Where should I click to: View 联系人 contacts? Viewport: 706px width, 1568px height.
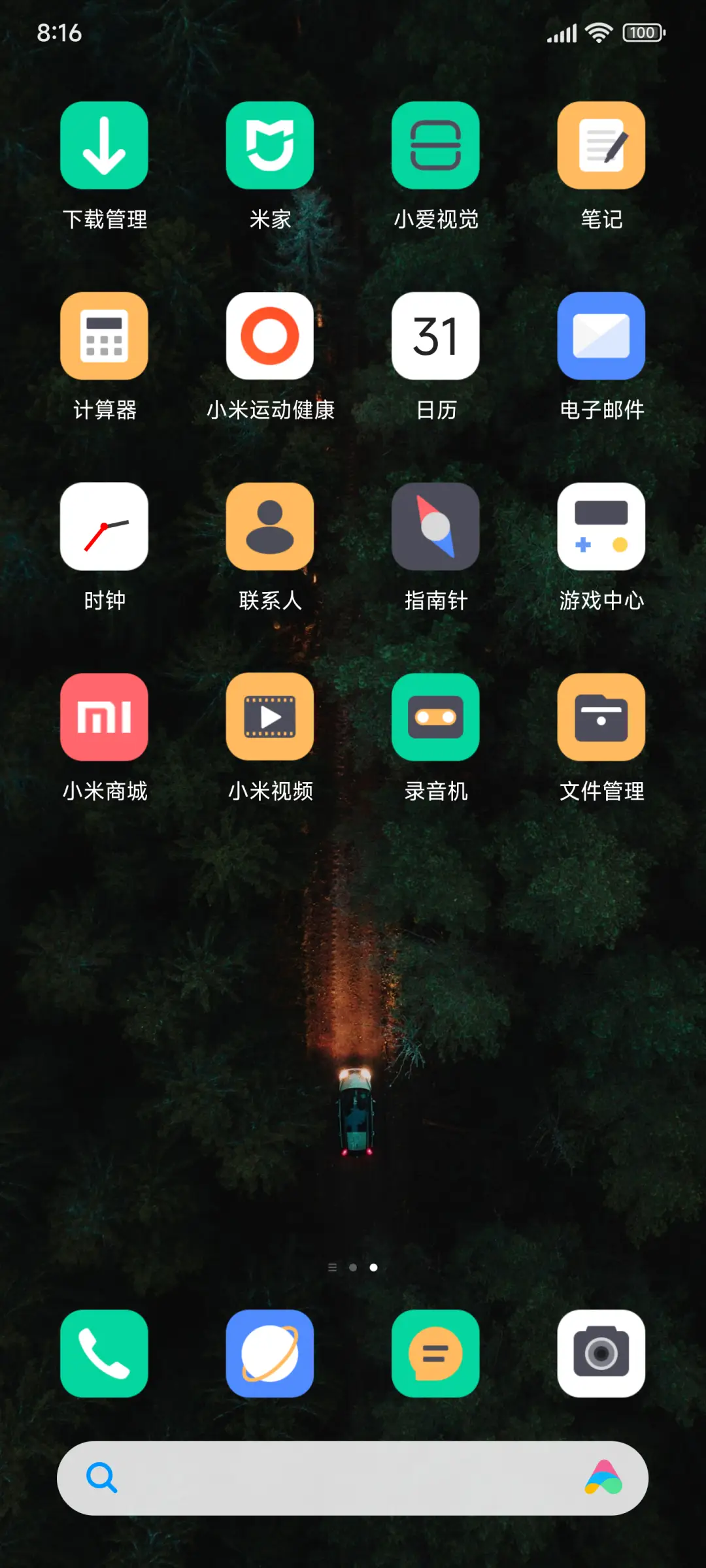tap(270, 526)
